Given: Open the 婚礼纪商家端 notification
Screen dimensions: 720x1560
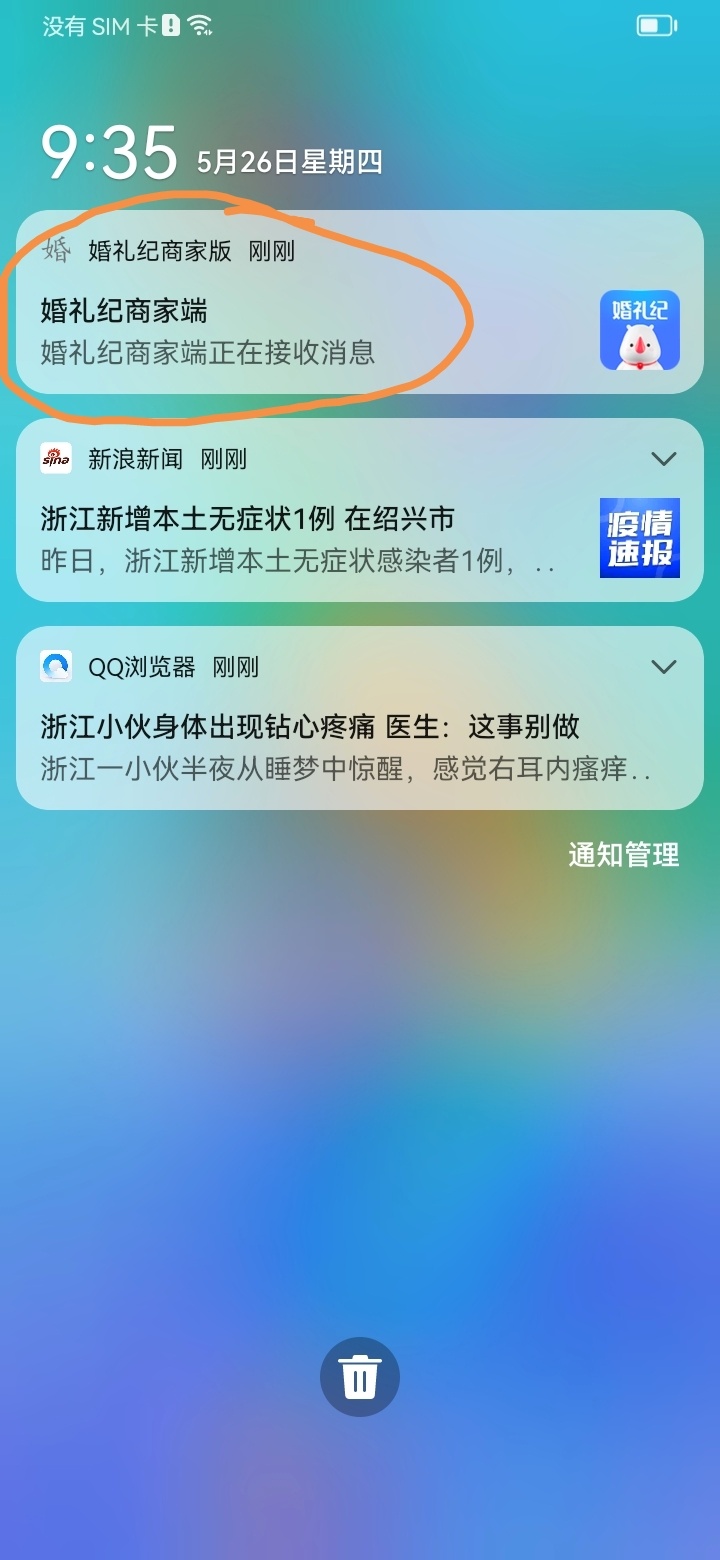Looking at the screenshot, I should (x=360, y=302).
